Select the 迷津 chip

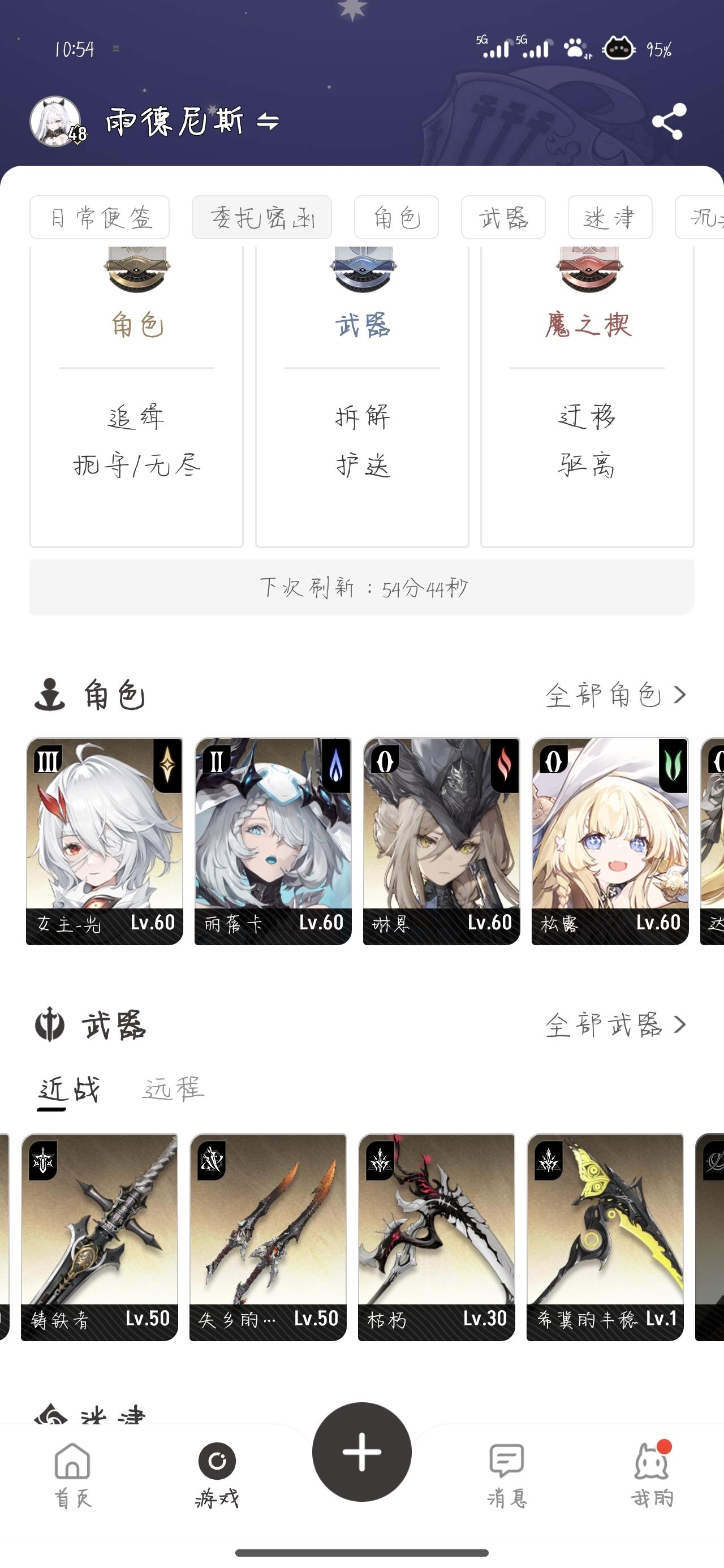pyautogui.click(x=610, y=217)
